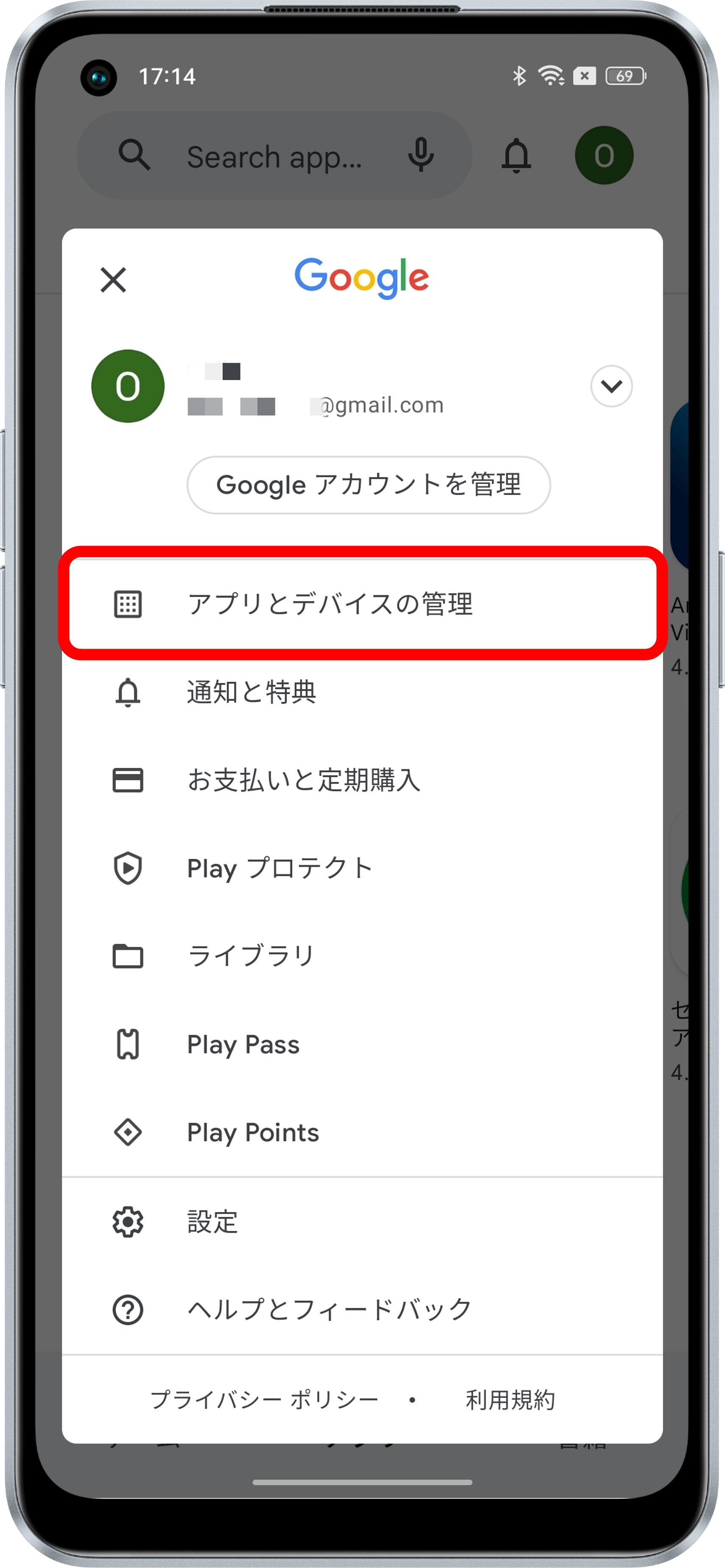Close the Google account menu
This screenshot has width=725, height=1568.
(x=113, y=280)
